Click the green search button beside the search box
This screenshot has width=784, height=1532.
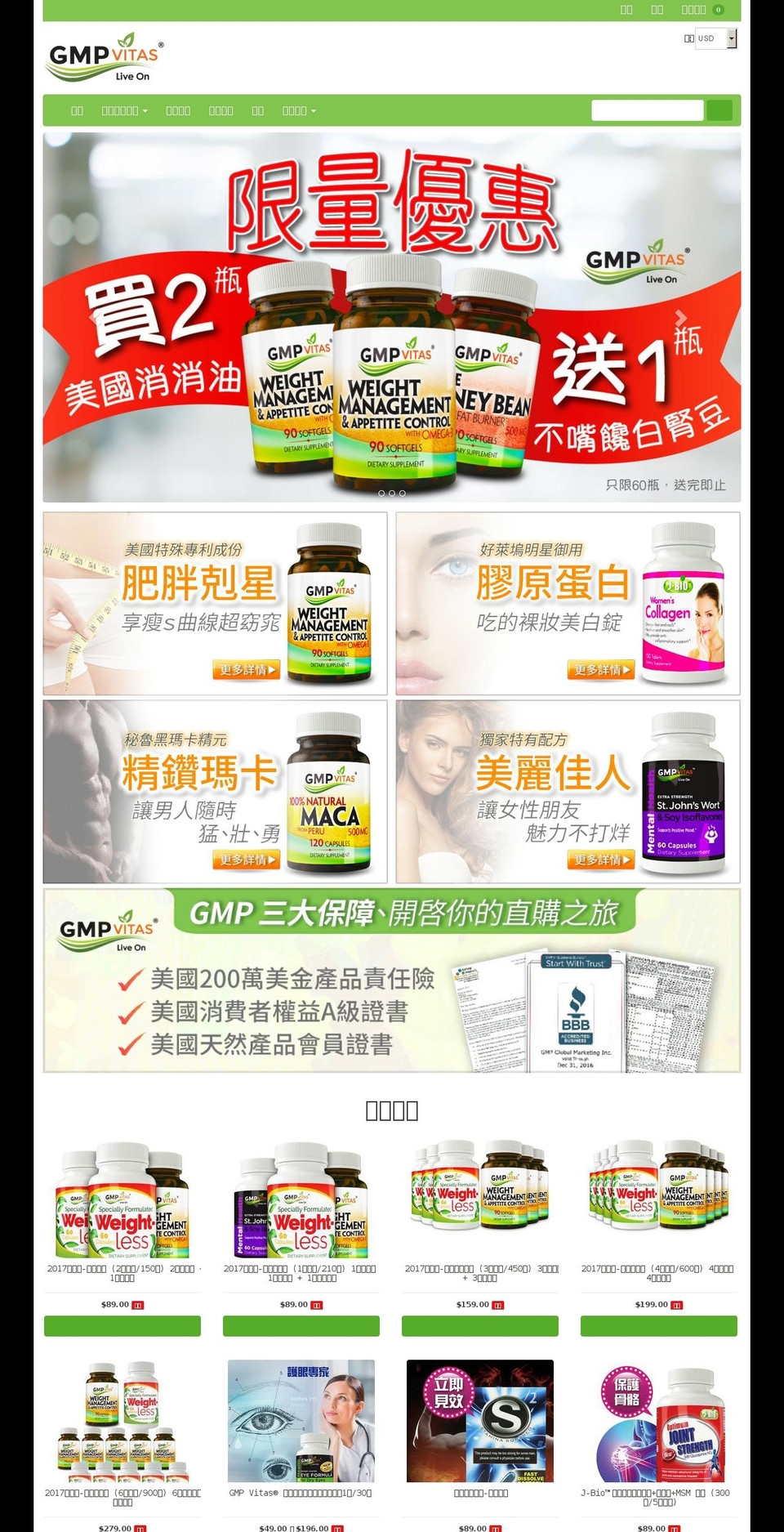pyautogui.click(x=719, y=109)
